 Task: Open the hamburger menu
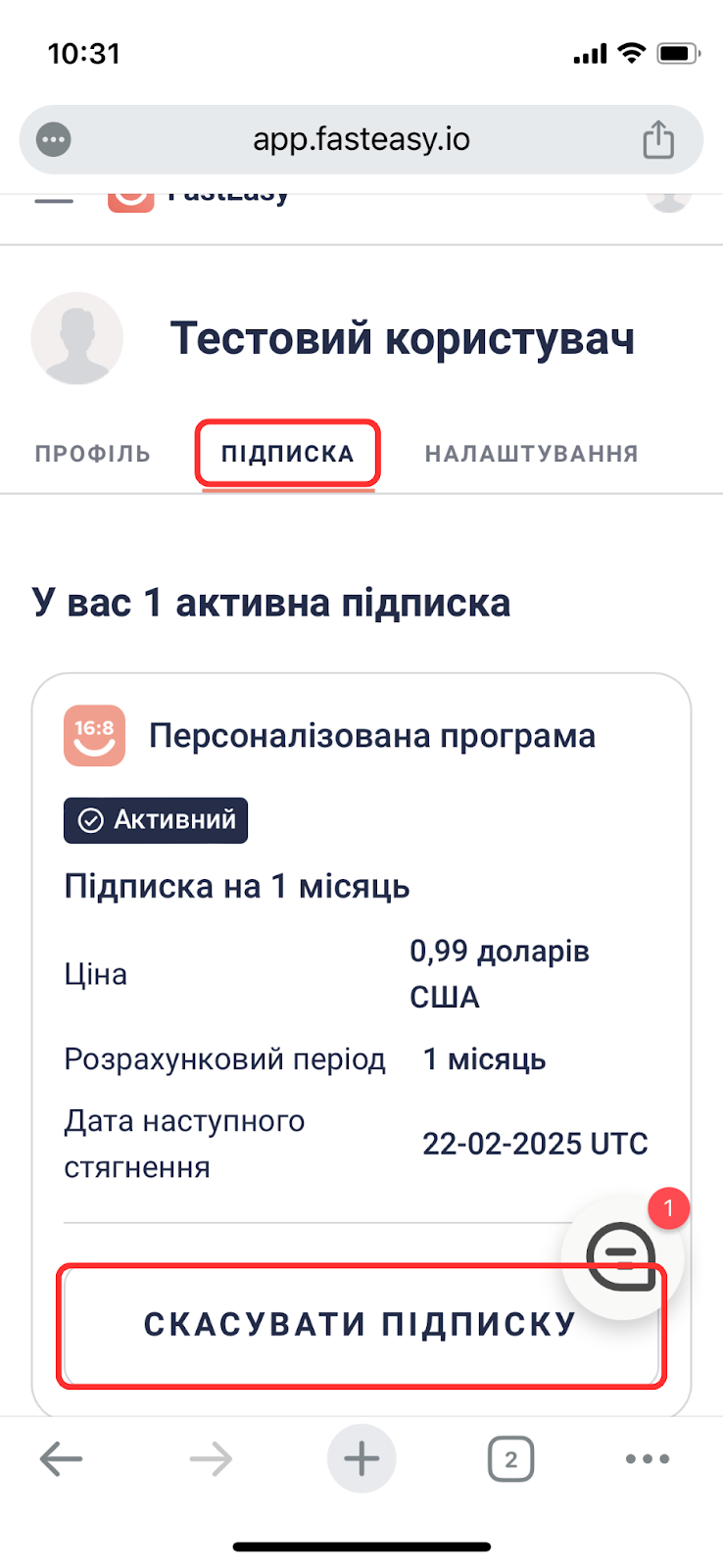pos(54,197)
